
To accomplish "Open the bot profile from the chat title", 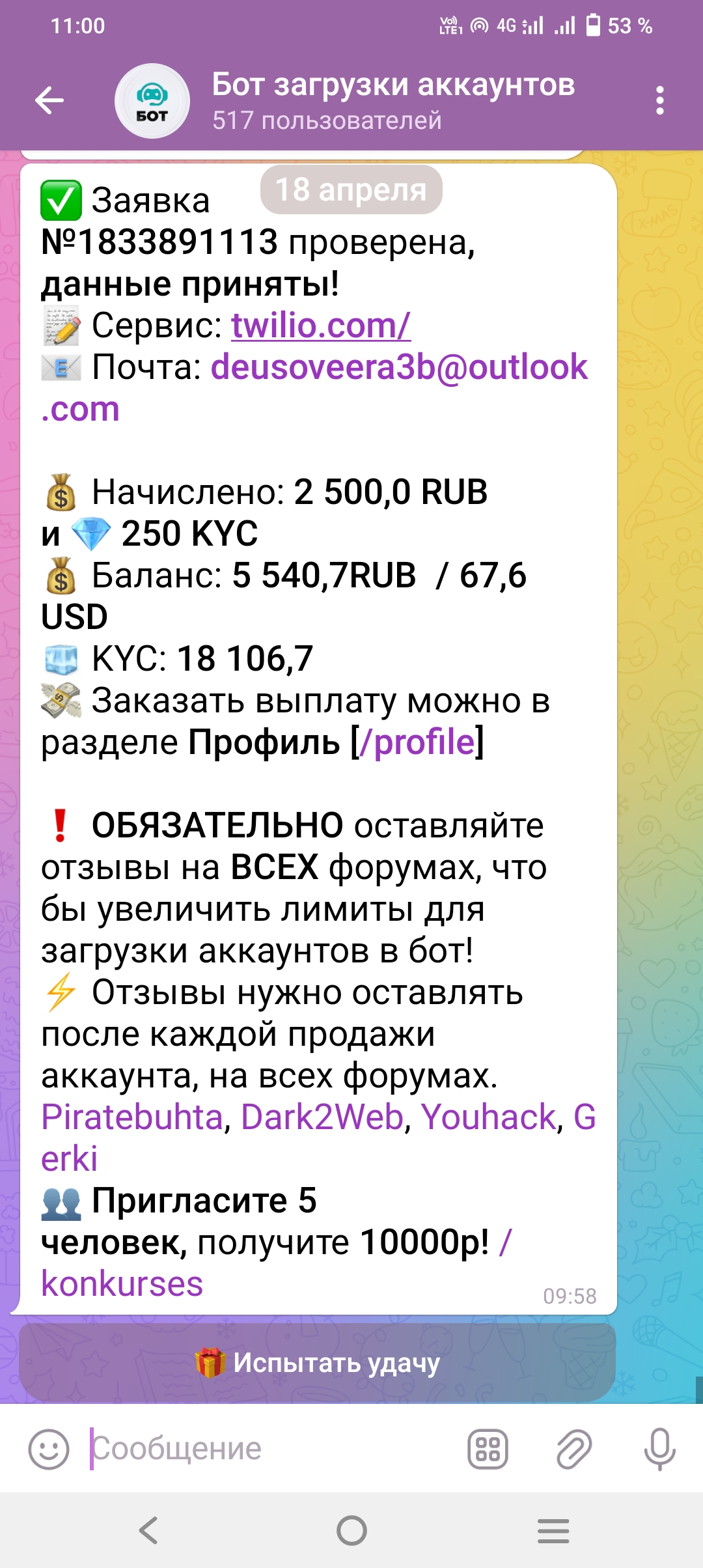I will [393, 100].
